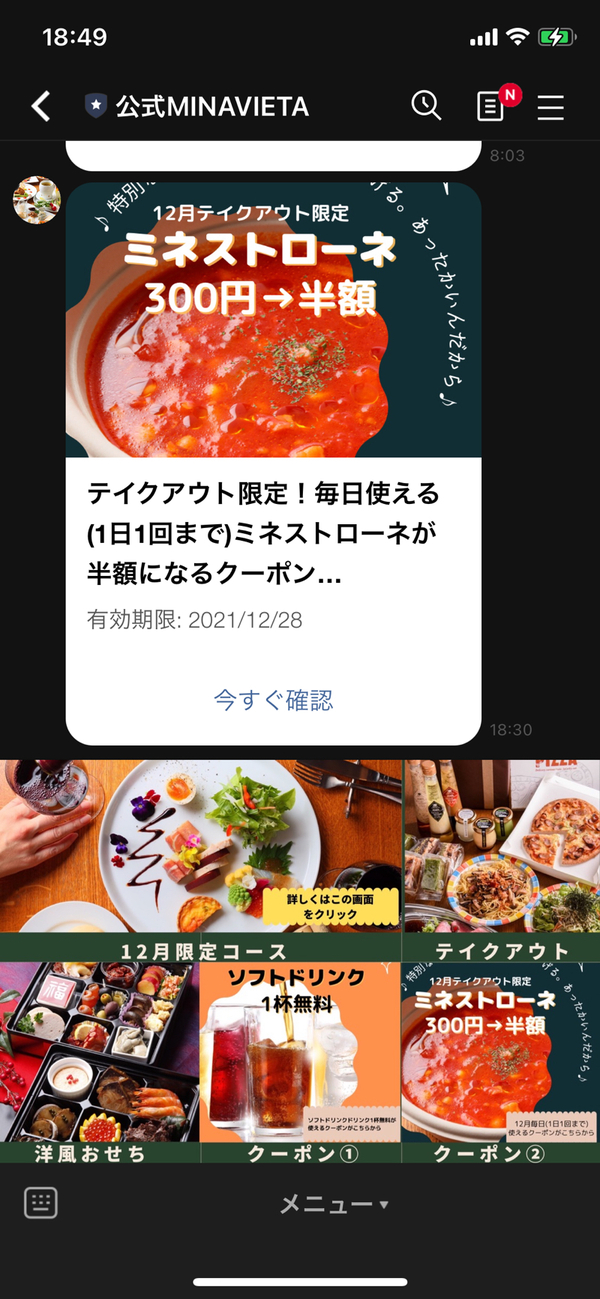Open the hamburger chat menu
600x1299 pixels.
[x=551, y=106]
